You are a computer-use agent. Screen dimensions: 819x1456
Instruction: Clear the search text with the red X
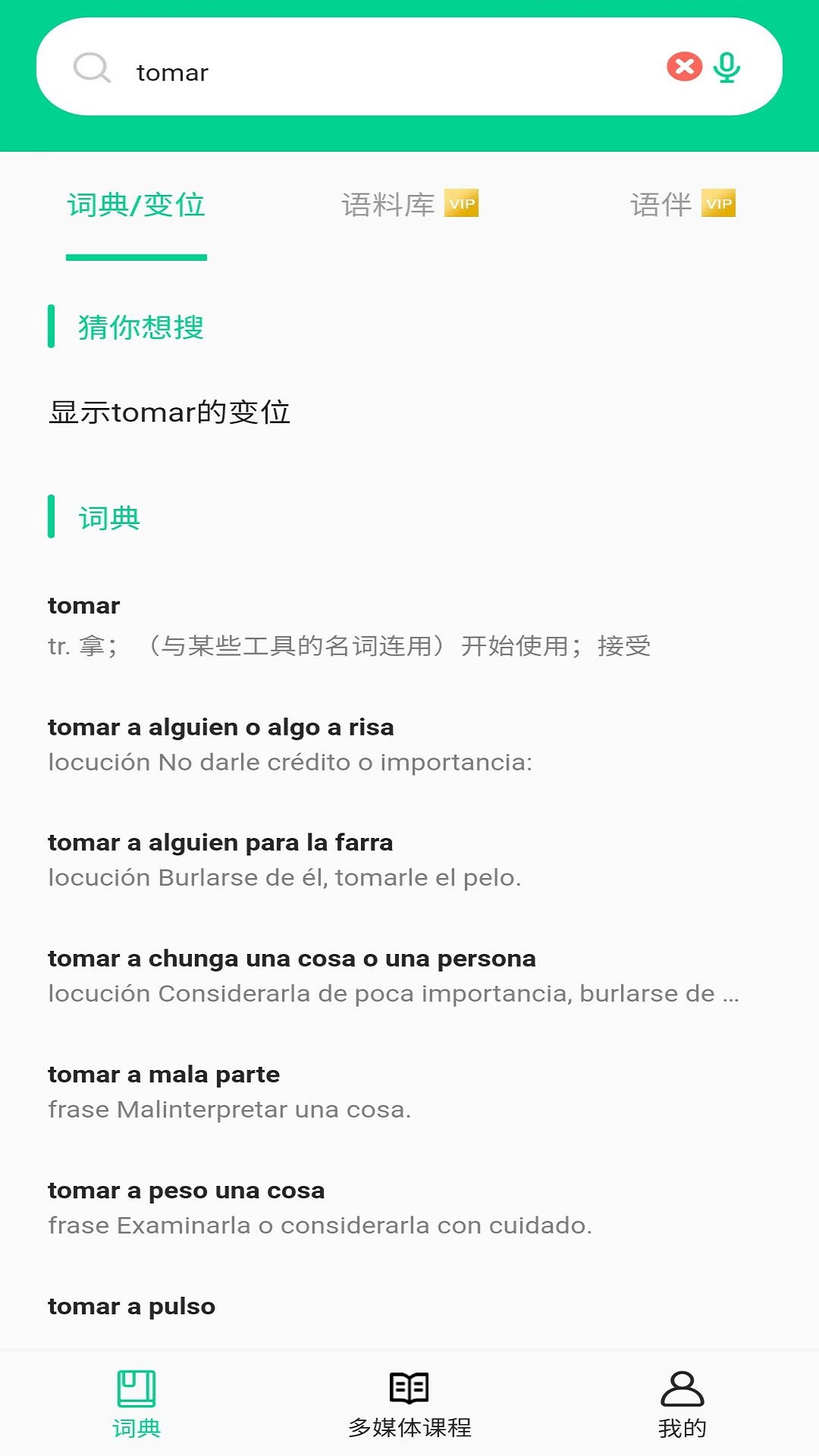pos(684,67)
